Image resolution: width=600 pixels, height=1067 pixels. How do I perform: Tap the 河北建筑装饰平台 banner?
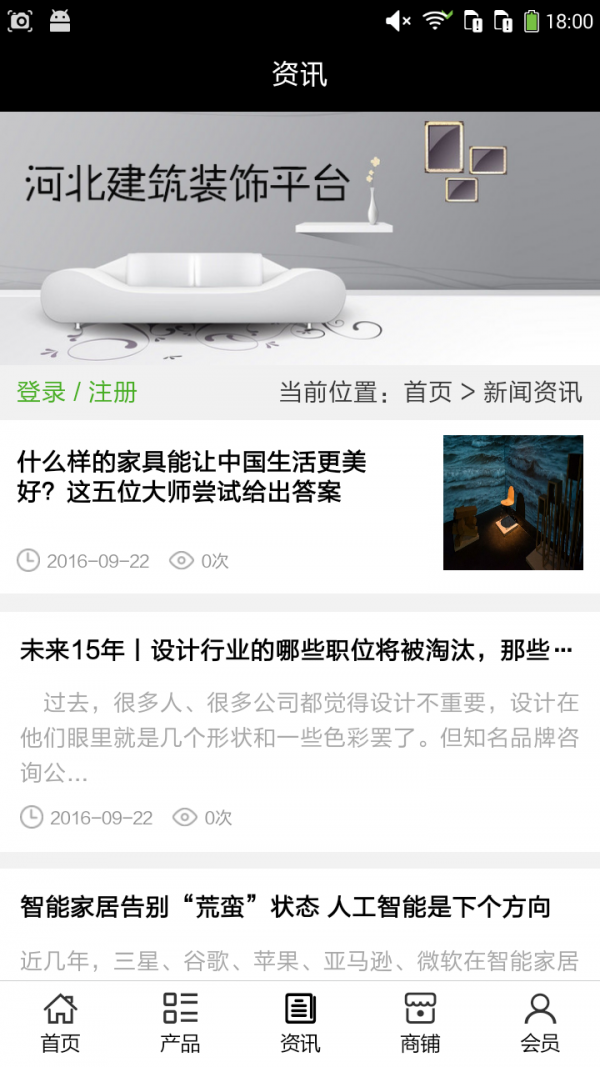(300, 238)
